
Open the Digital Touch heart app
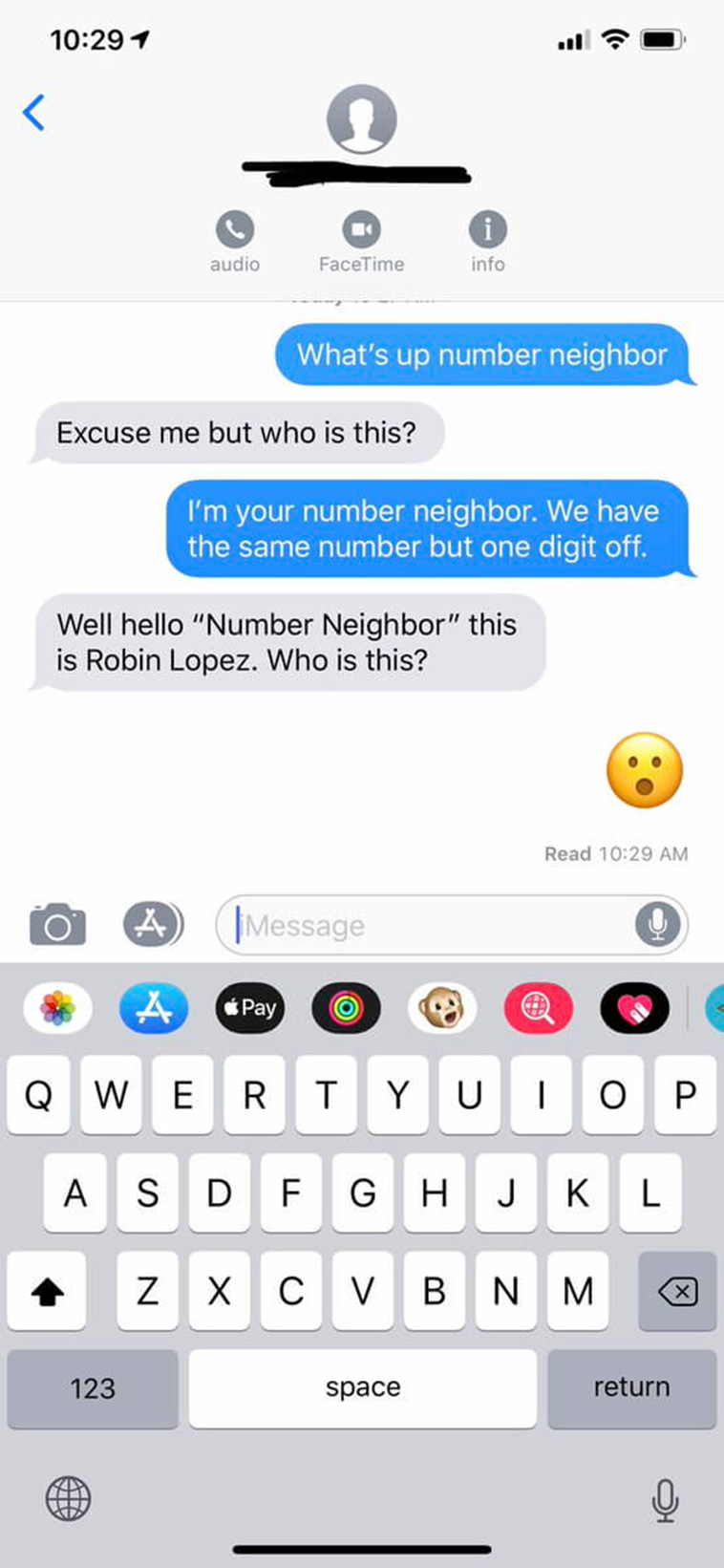pos(634,1008)
